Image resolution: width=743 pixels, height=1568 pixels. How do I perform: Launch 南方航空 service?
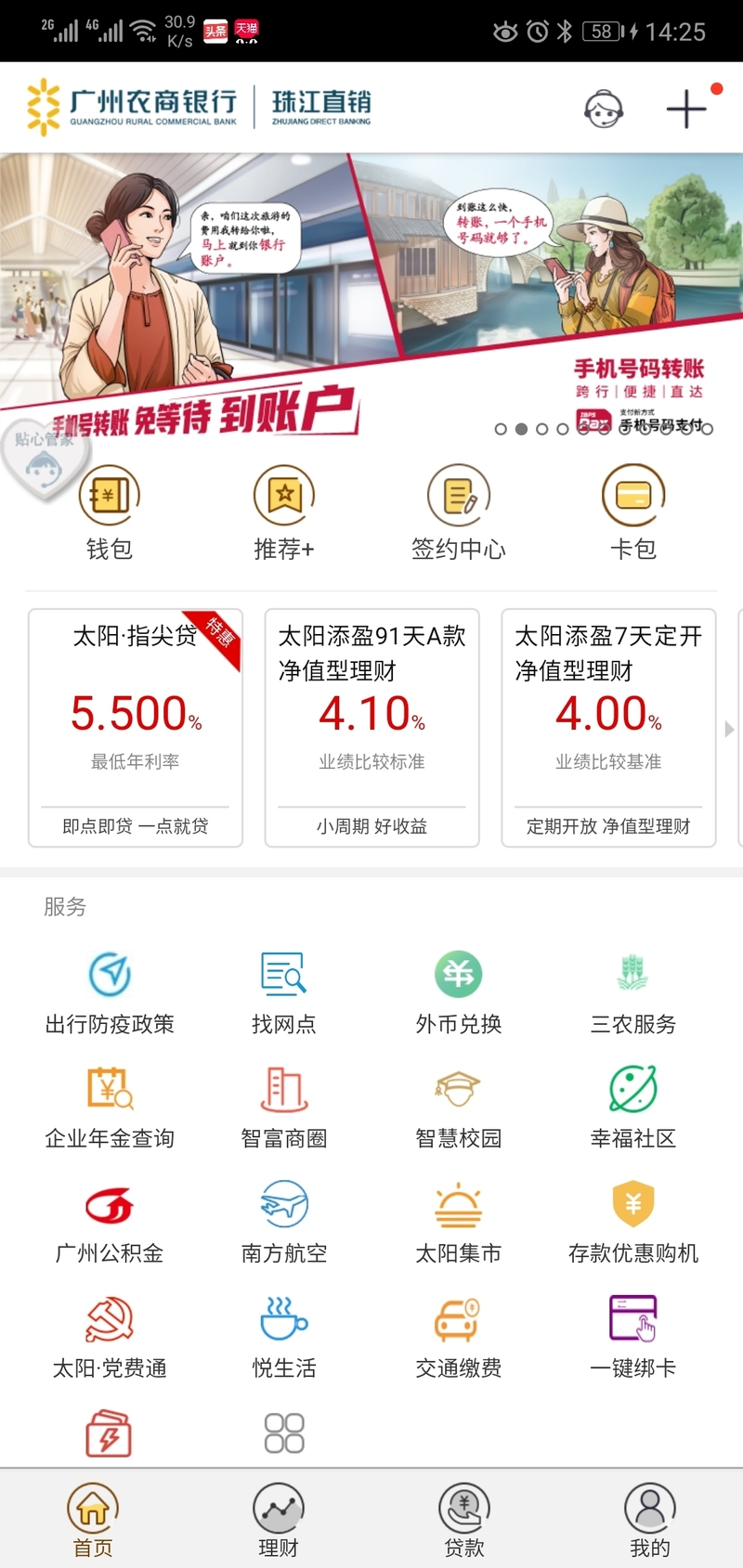(x=284, y=1223)
